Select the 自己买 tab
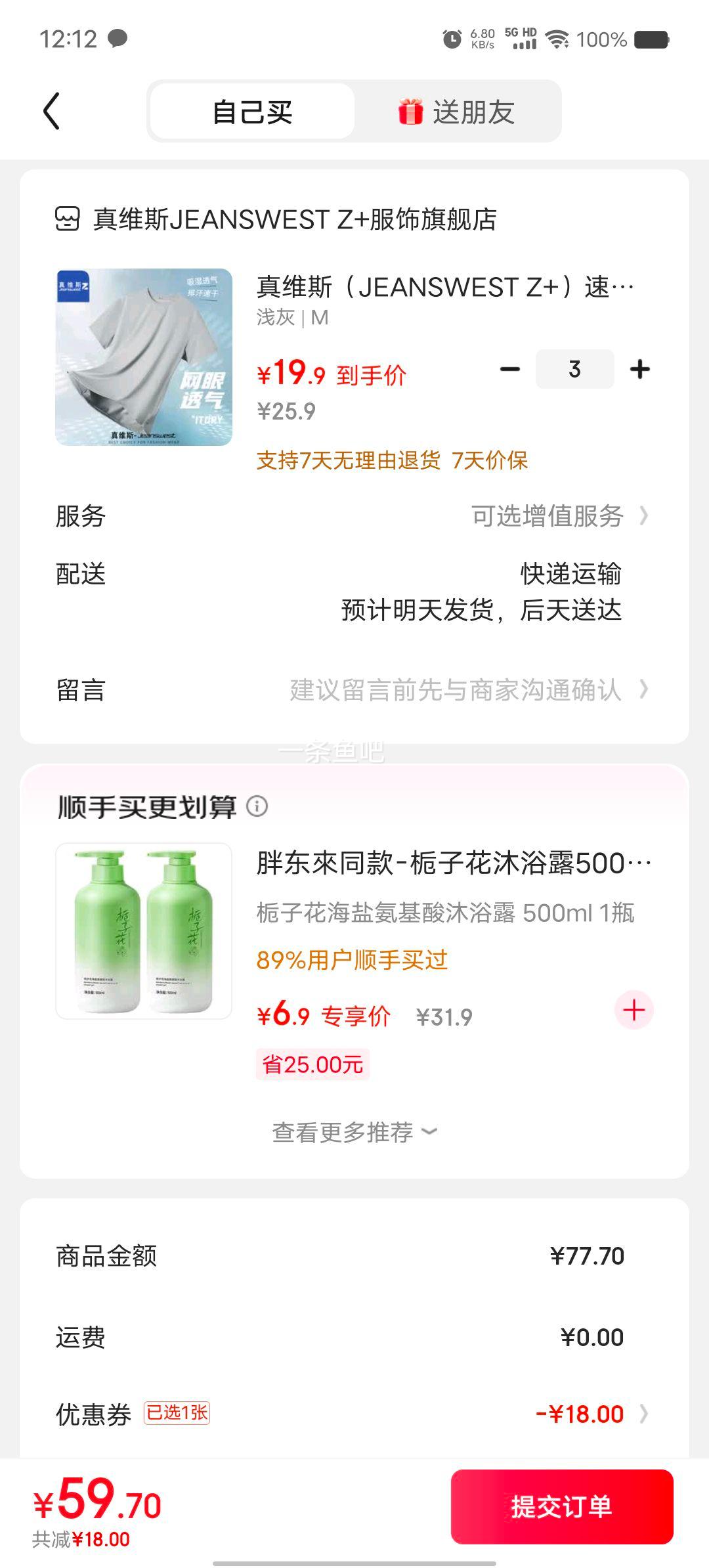 tap(253, 112)
